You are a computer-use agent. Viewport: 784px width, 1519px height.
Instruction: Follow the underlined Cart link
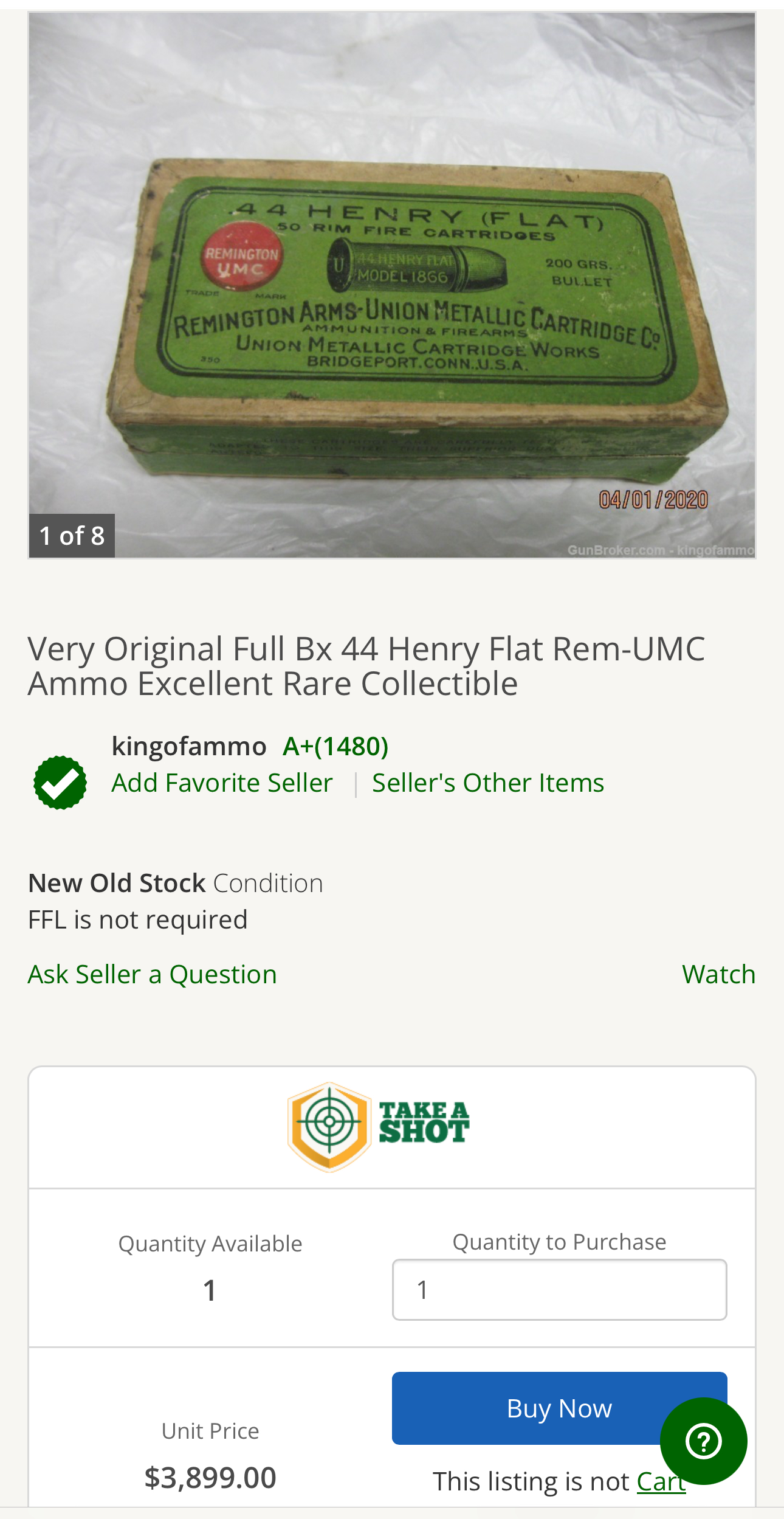[661, 1481]
